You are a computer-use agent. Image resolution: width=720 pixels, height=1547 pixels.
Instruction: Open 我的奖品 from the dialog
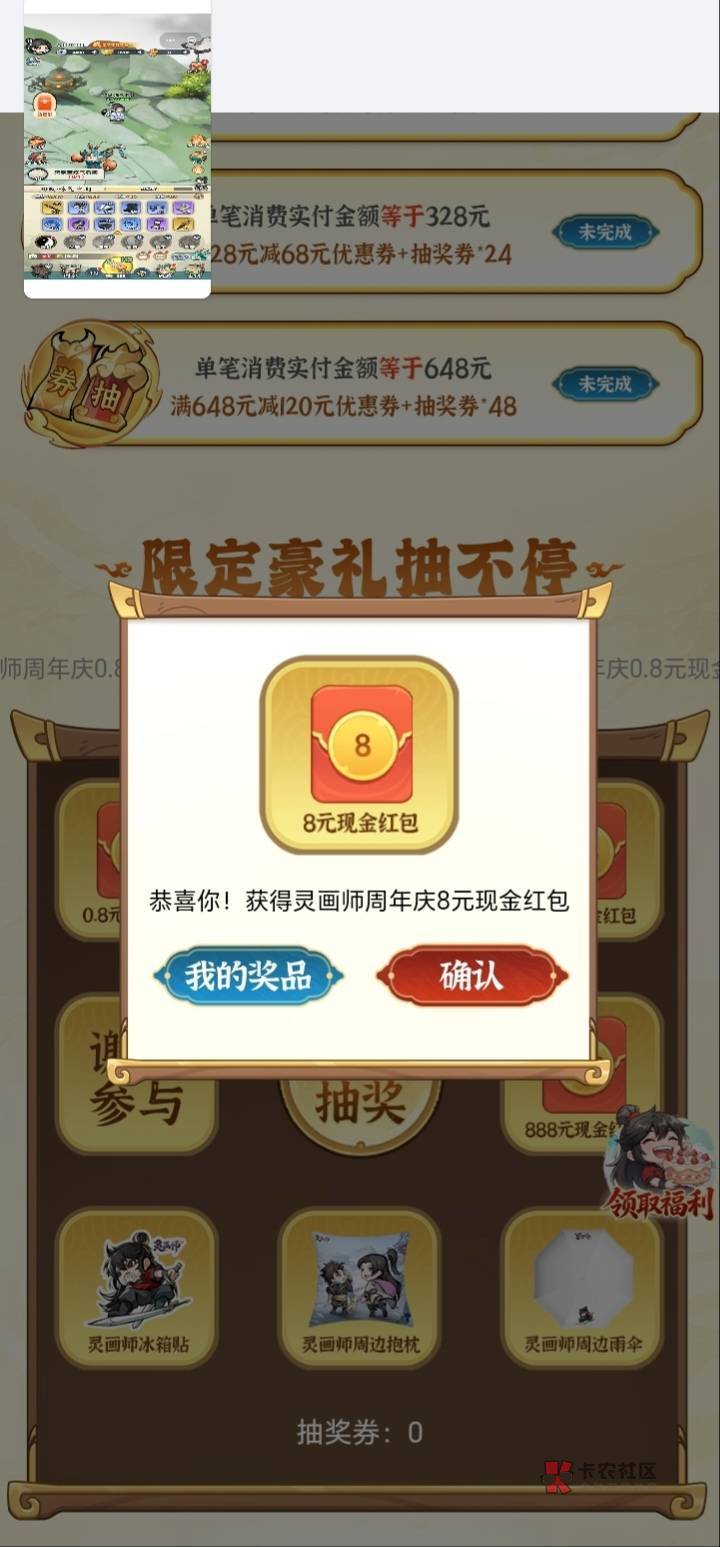coord(248,975)
